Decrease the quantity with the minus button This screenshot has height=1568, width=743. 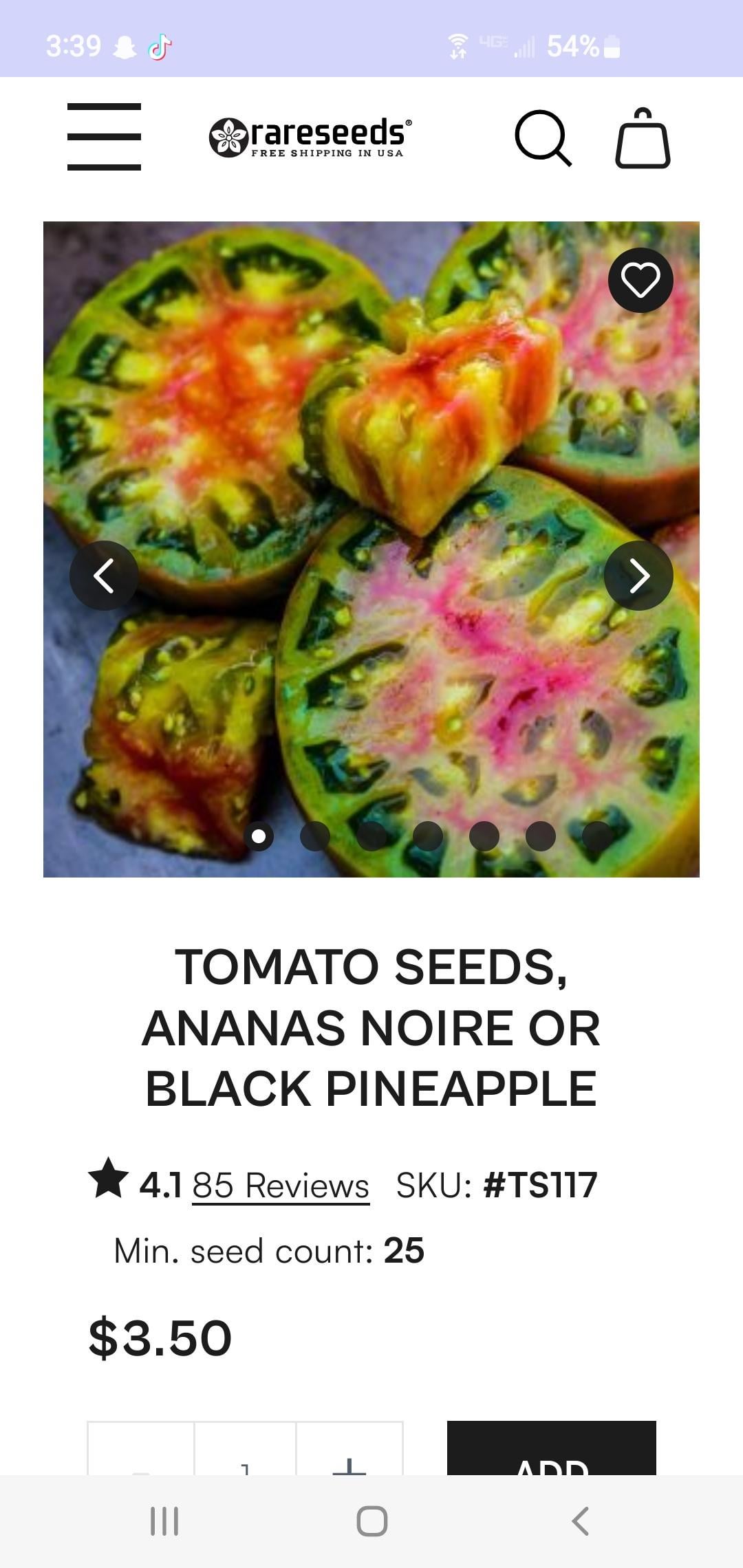141,1461
